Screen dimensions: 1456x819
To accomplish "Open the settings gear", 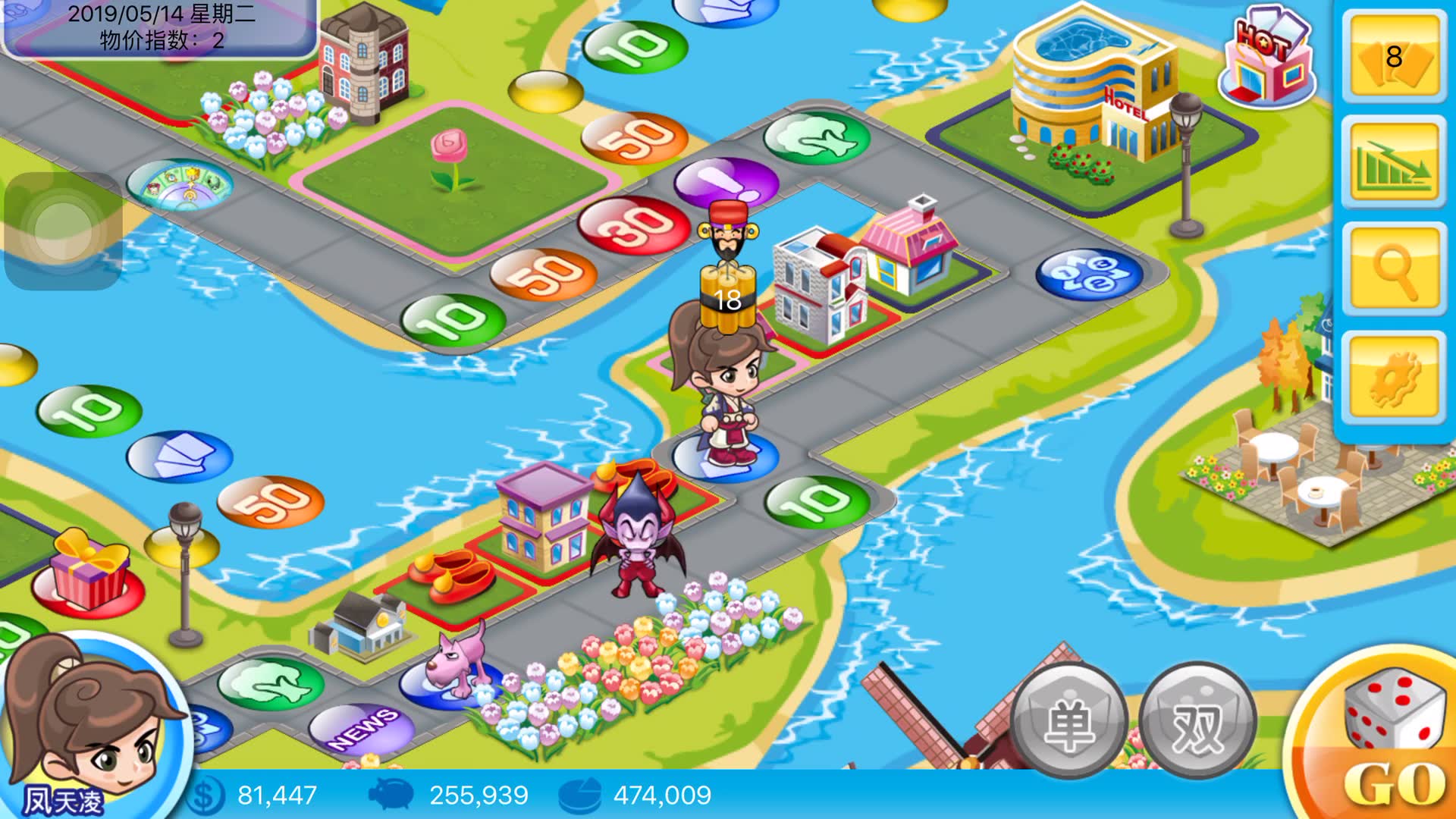I will 1393,377.
